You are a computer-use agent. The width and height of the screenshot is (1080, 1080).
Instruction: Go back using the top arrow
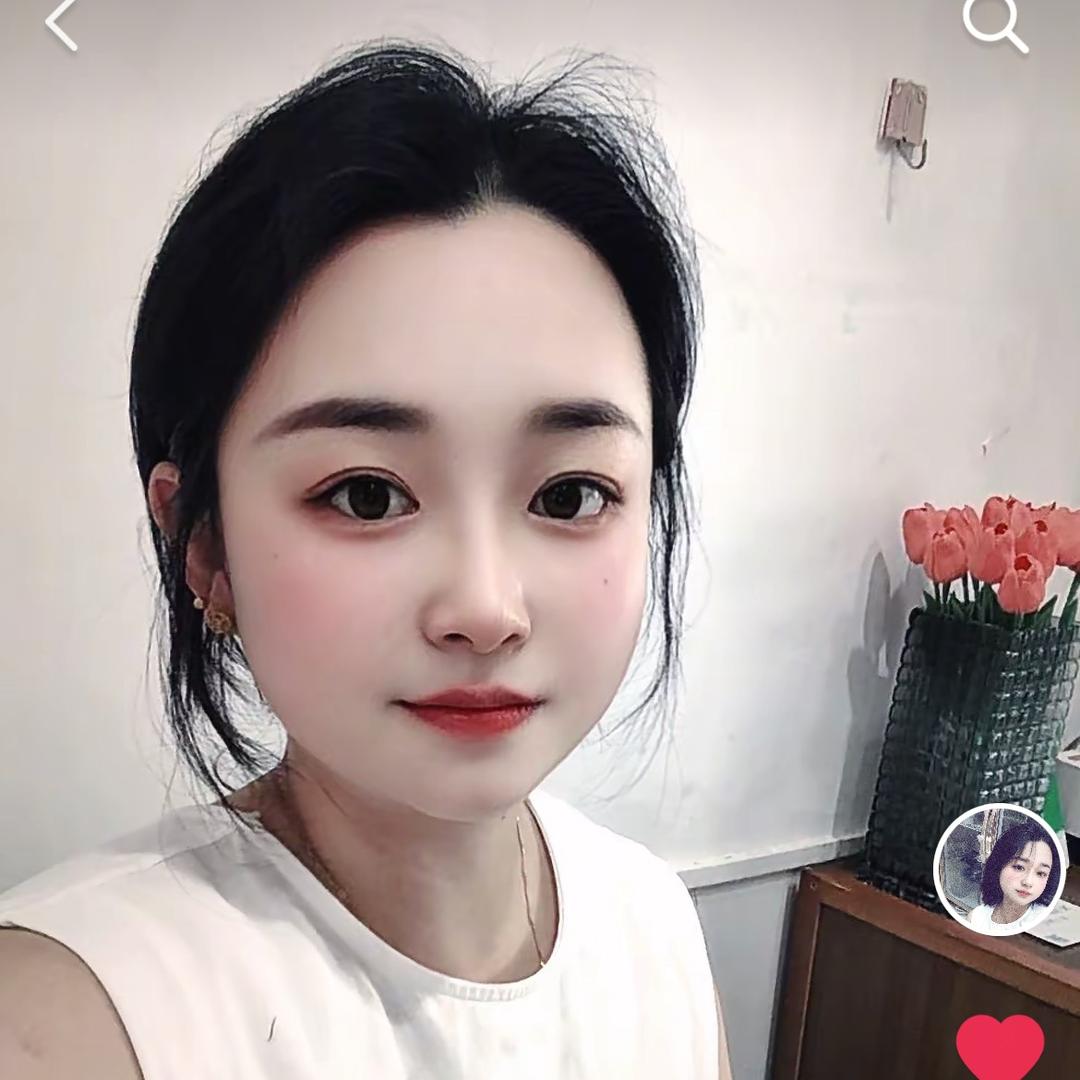[x=61, y=24]
